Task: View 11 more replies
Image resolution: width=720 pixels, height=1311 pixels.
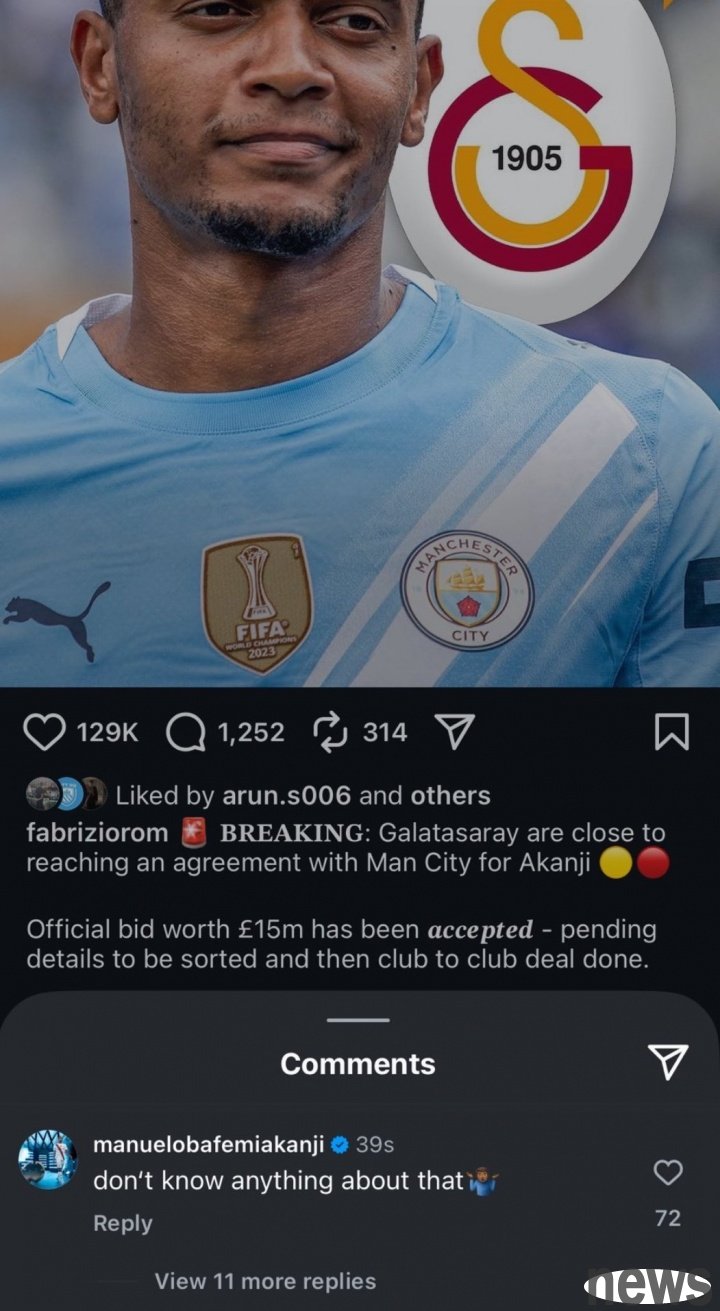Action: click(265, 1281)
